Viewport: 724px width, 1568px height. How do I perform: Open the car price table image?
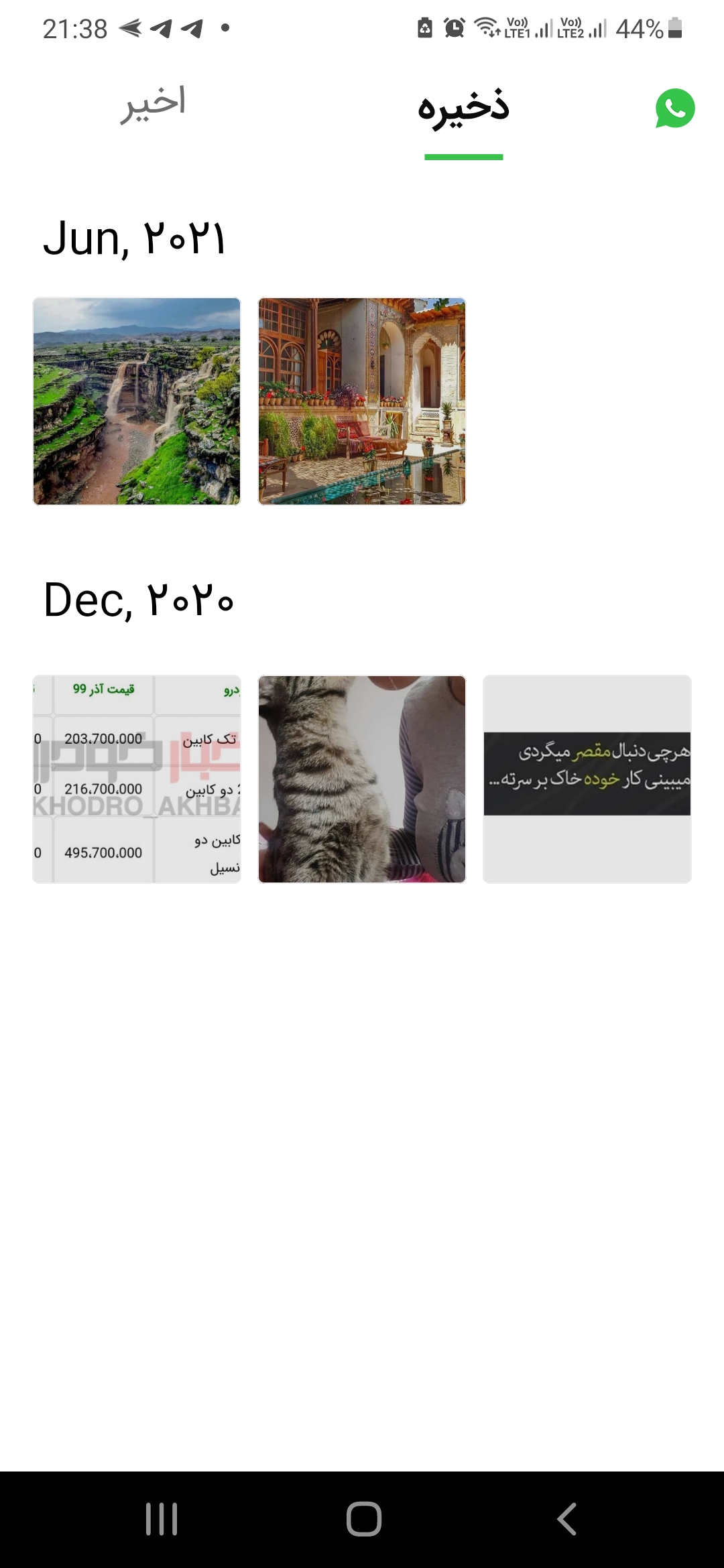pyautogui.click(x=137, y=779)
